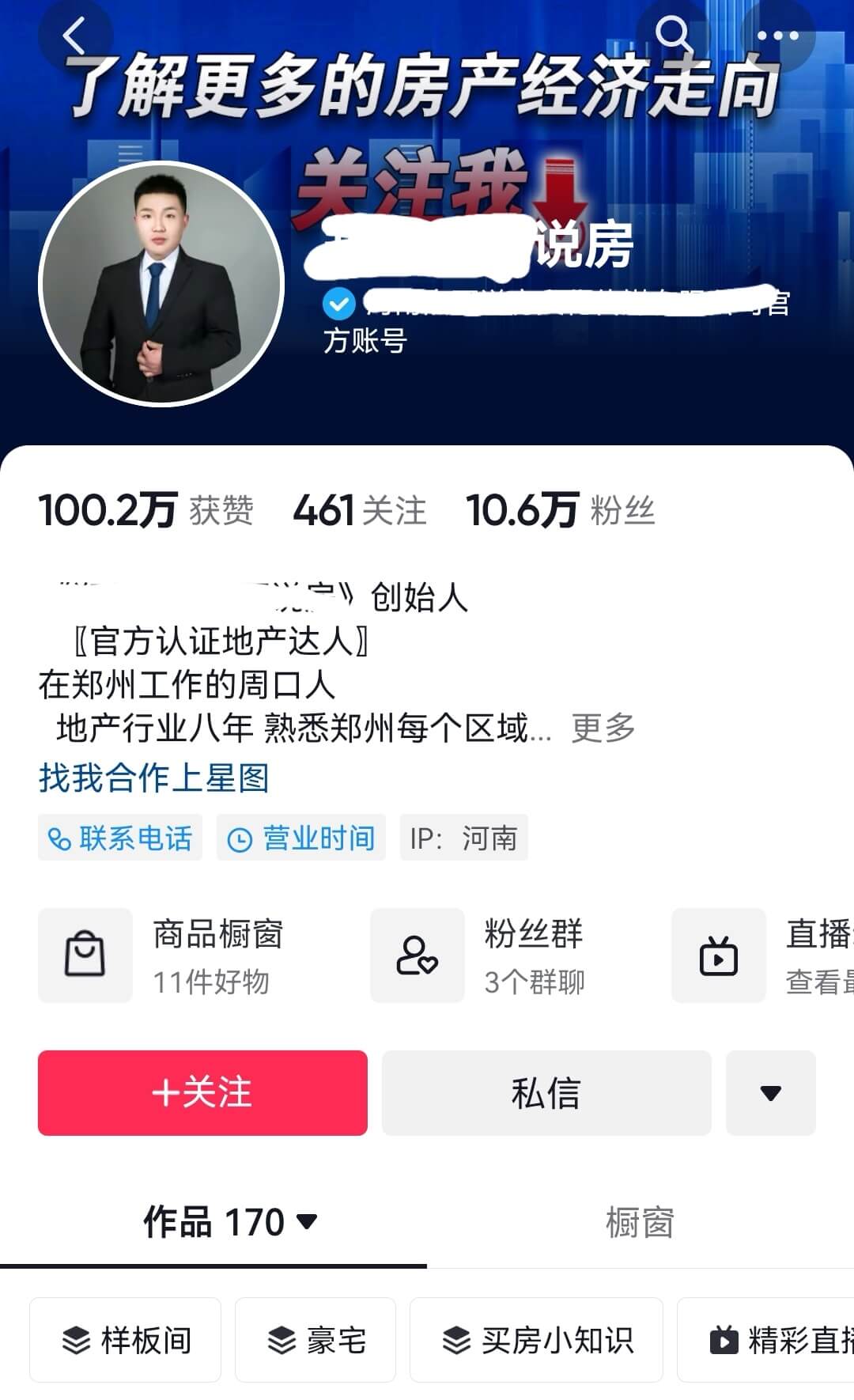Filter videos by 样板间 collection

[125, 1340]
